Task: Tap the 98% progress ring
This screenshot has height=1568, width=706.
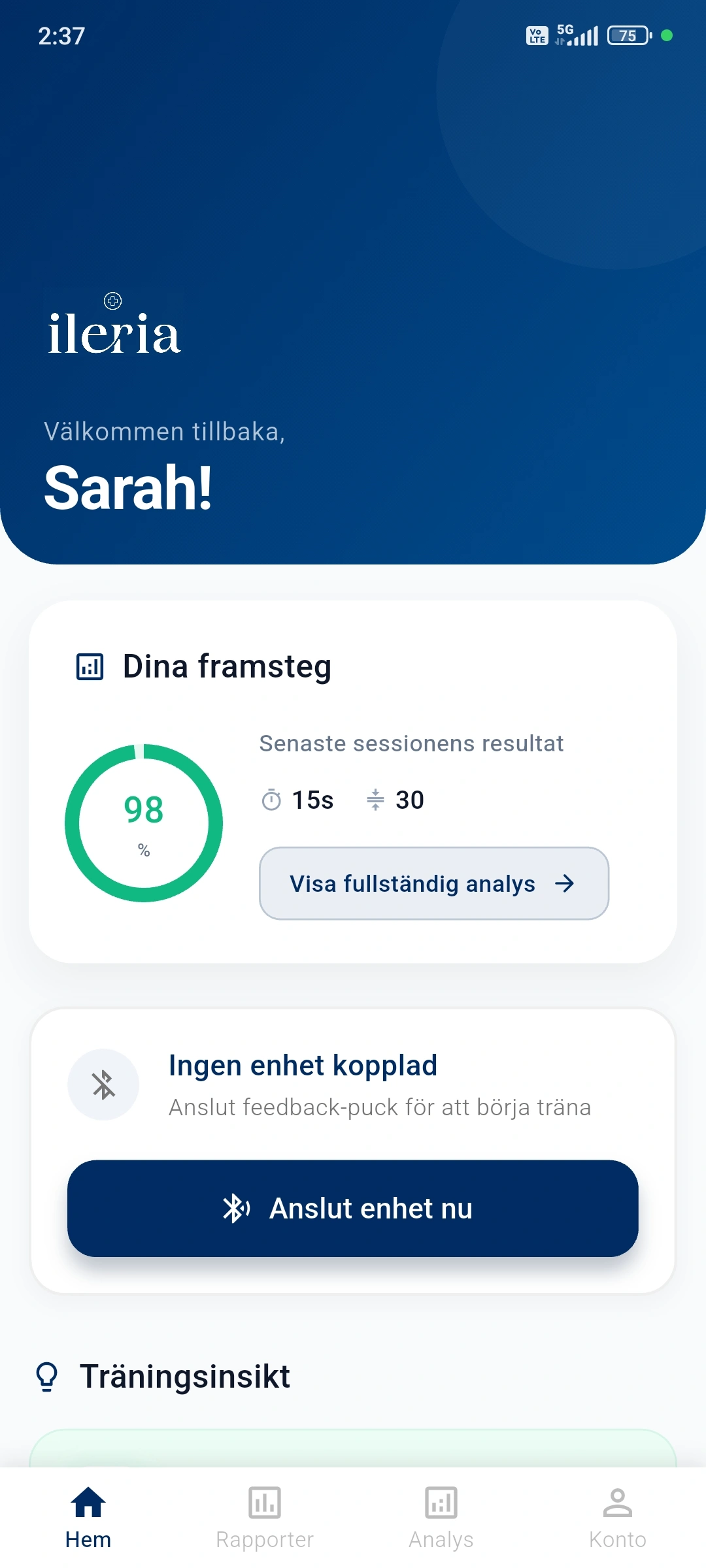Action: (144, 822)
